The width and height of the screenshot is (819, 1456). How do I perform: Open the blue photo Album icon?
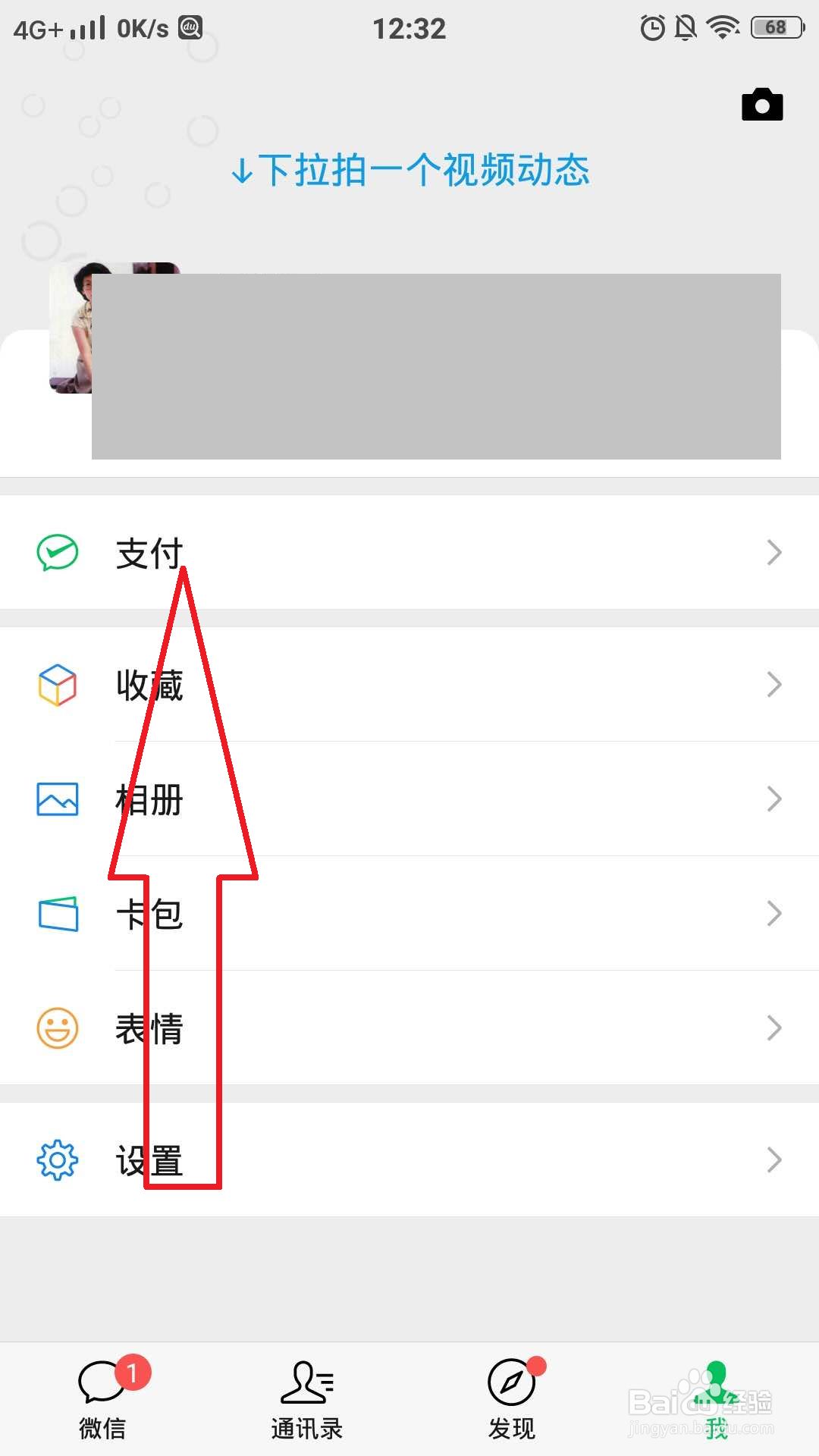click(x=57, y=799)
